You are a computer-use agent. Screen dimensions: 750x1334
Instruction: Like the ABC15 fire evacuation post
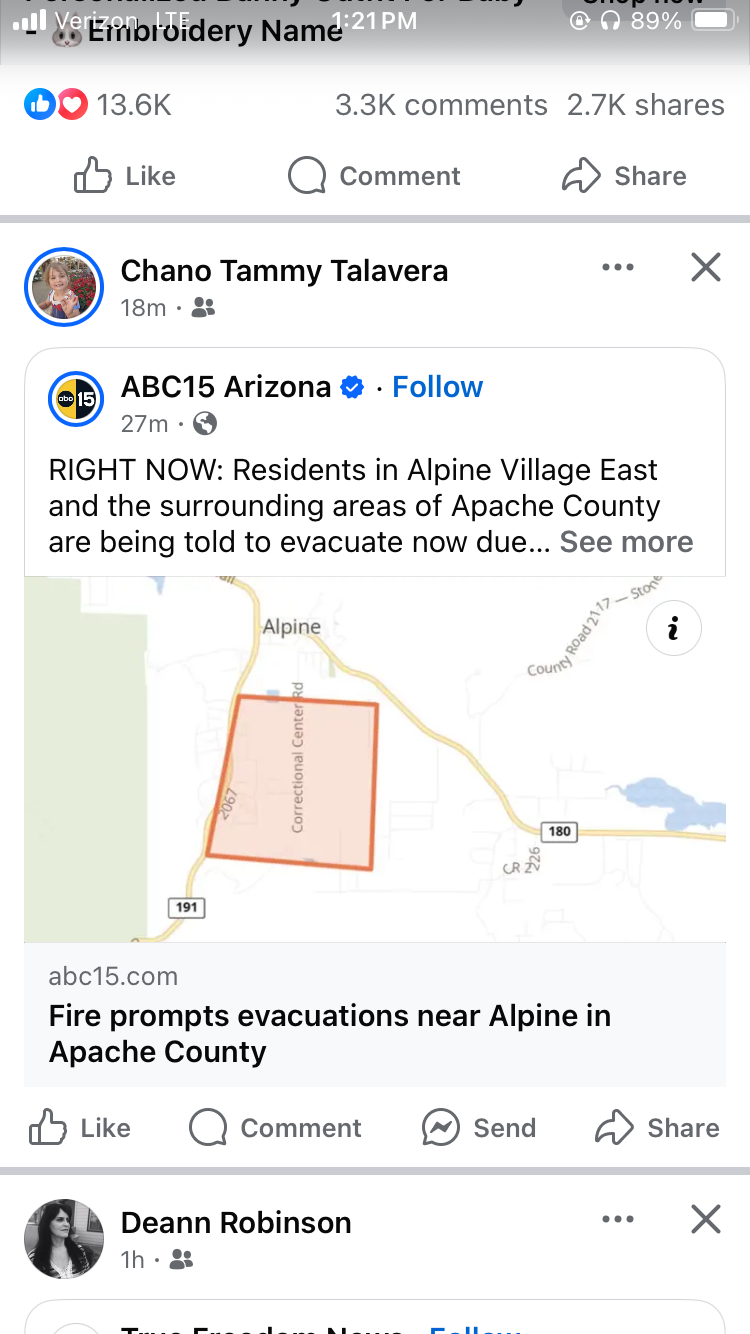(80, 1128)
